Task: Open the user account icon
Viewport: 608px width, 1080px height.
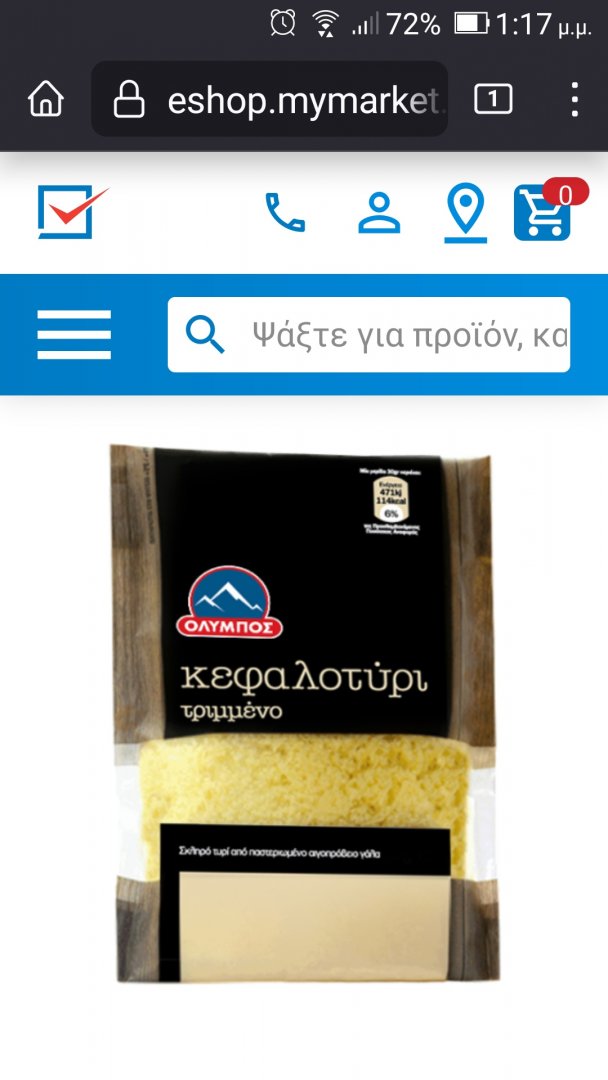Action: pyautogui.click(x=379, y=212)
